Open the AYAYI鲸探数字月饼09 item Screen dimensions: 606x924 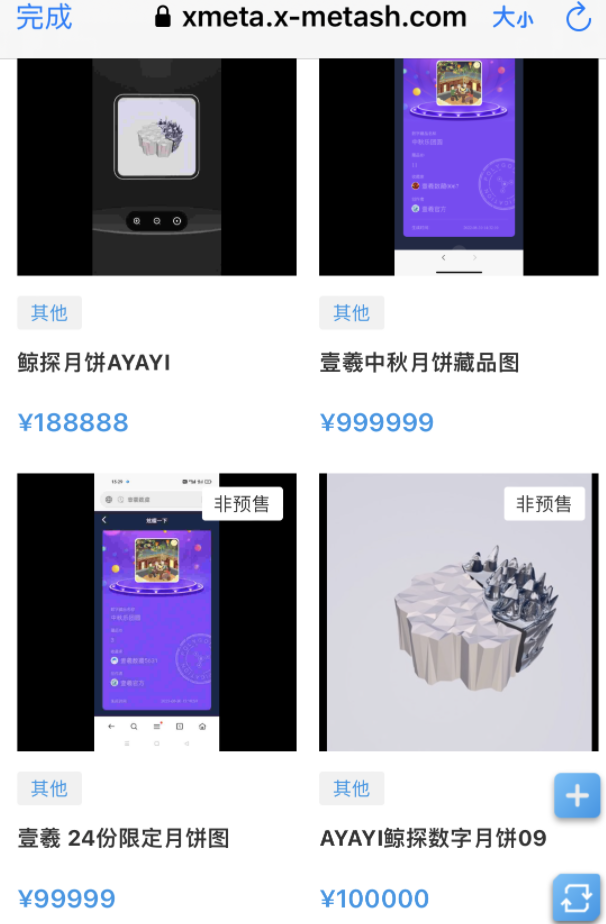(458, 612)
